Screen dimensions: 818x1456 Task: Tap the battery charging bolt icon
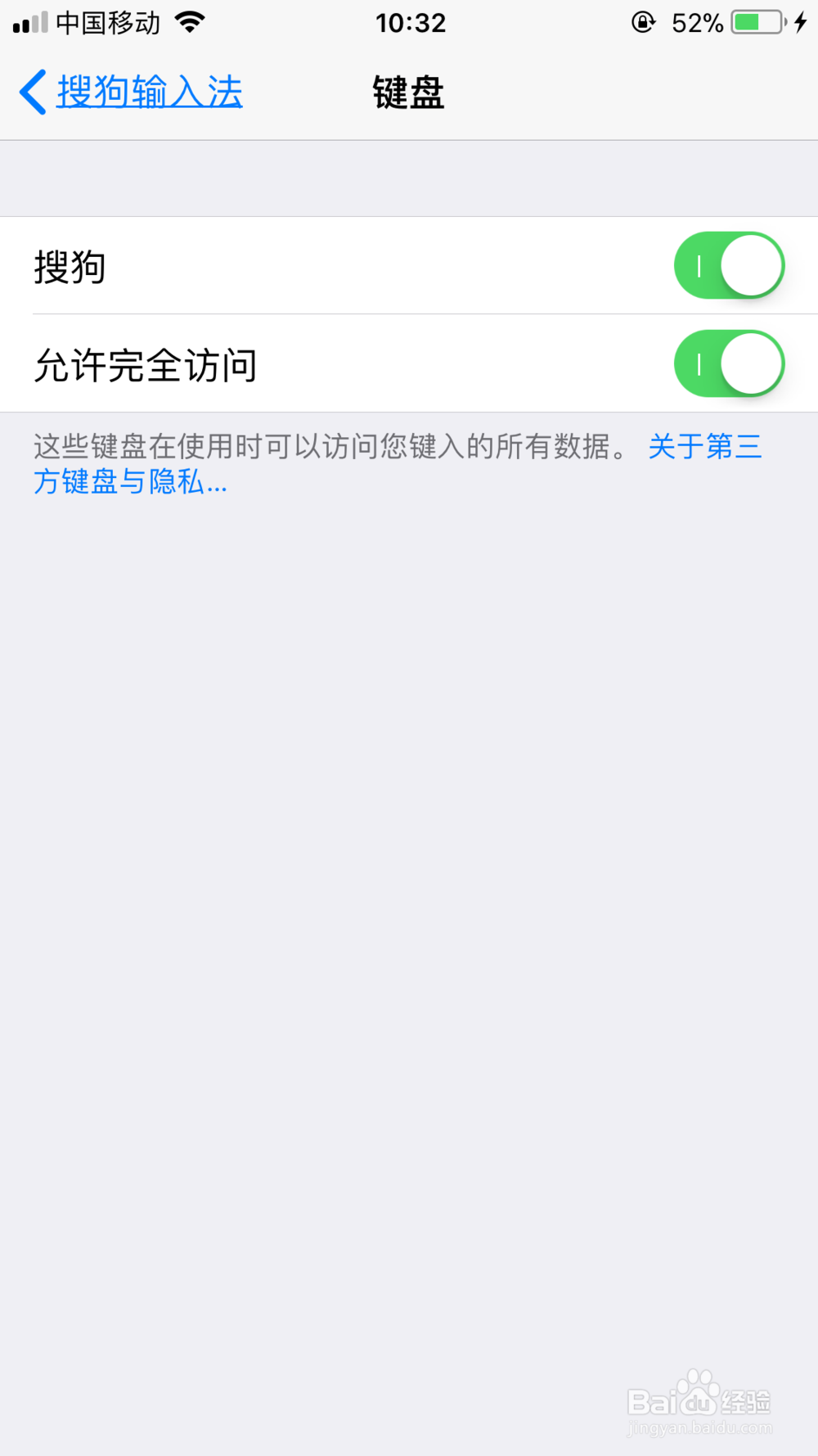click(800, 22)
